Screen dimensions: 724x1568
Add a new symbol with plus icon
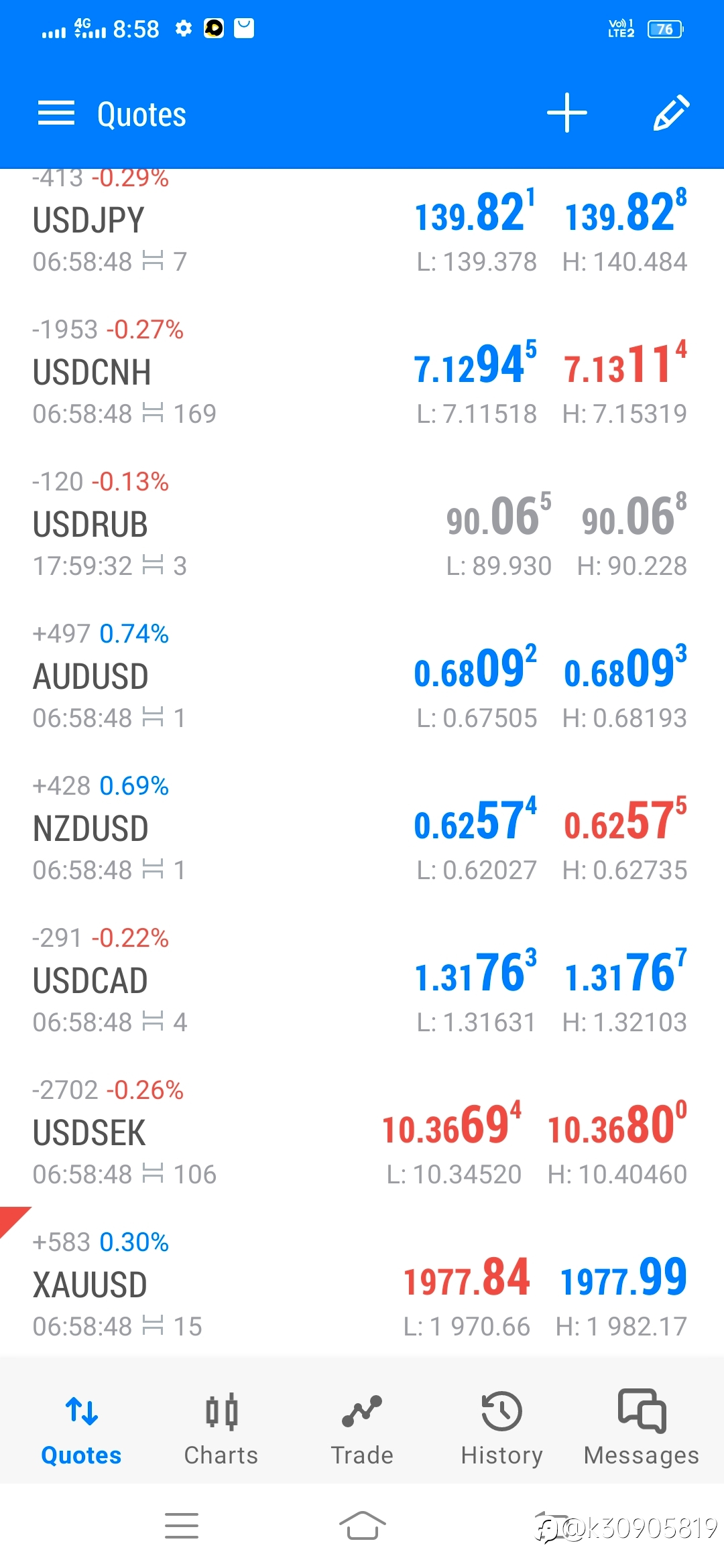(x=567, y=113)
